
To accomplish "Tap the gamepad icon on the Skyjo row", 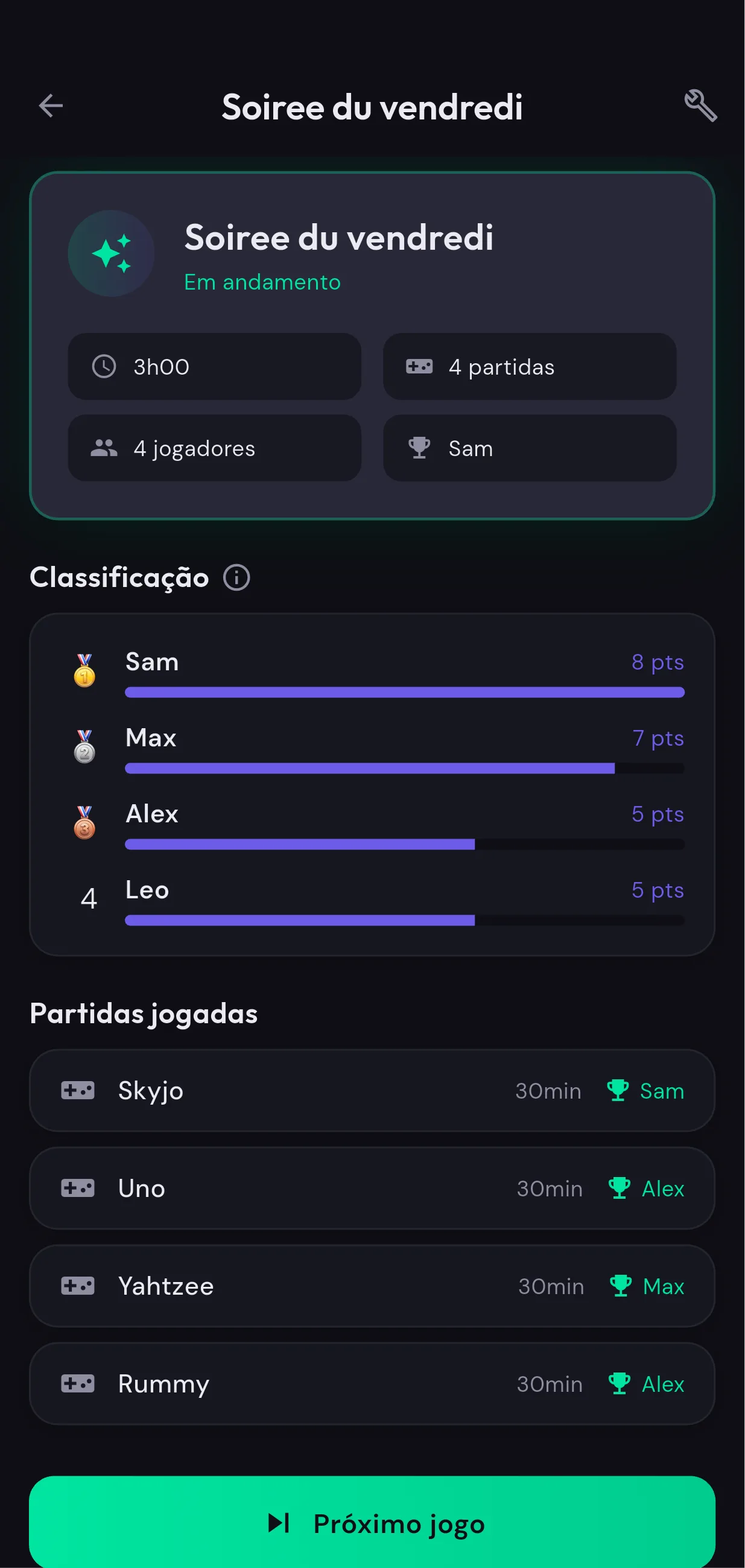I will (78, 1091).
